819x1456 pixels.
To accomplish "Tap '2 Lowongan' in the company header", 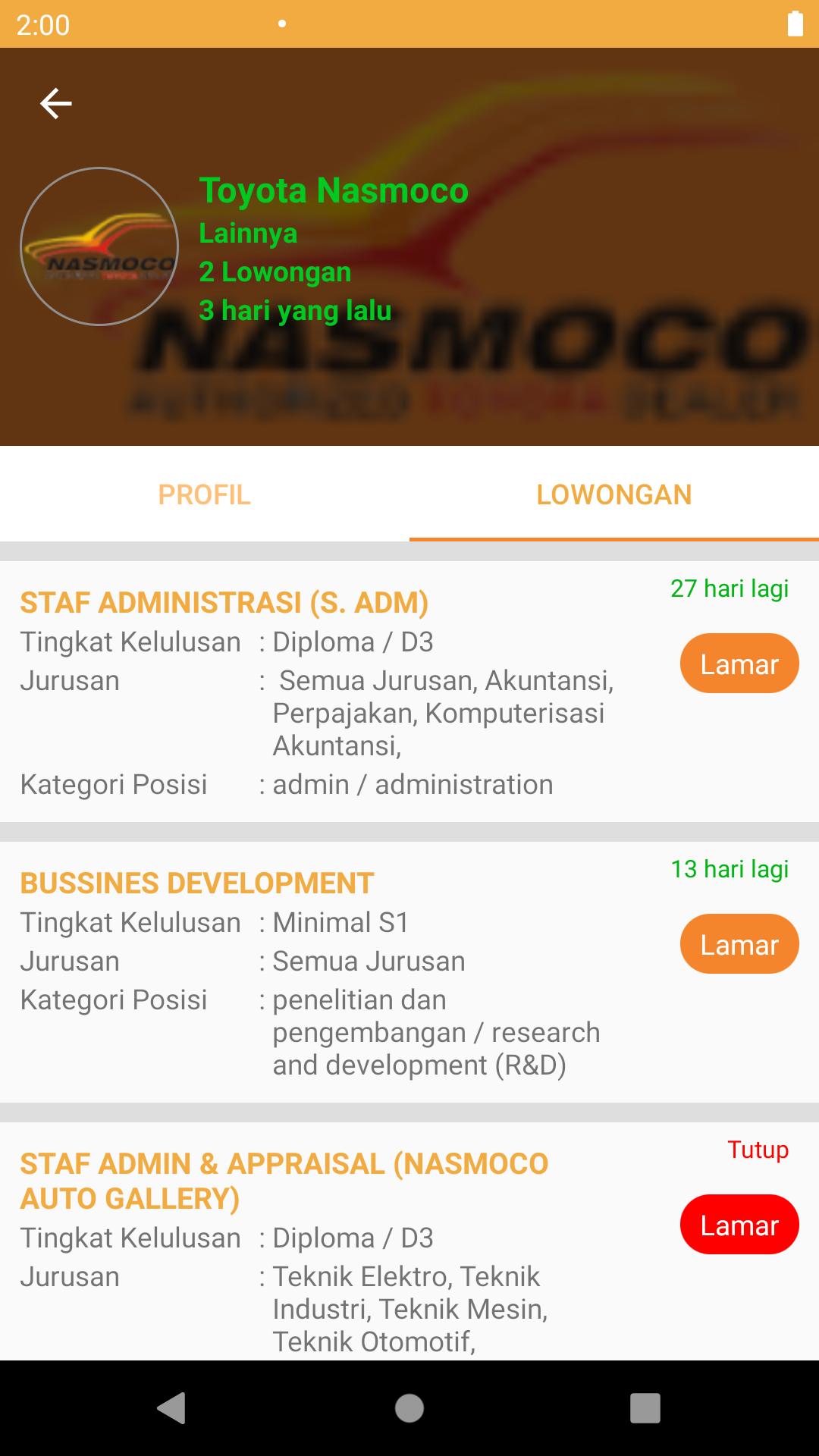I will coord(275,271).
